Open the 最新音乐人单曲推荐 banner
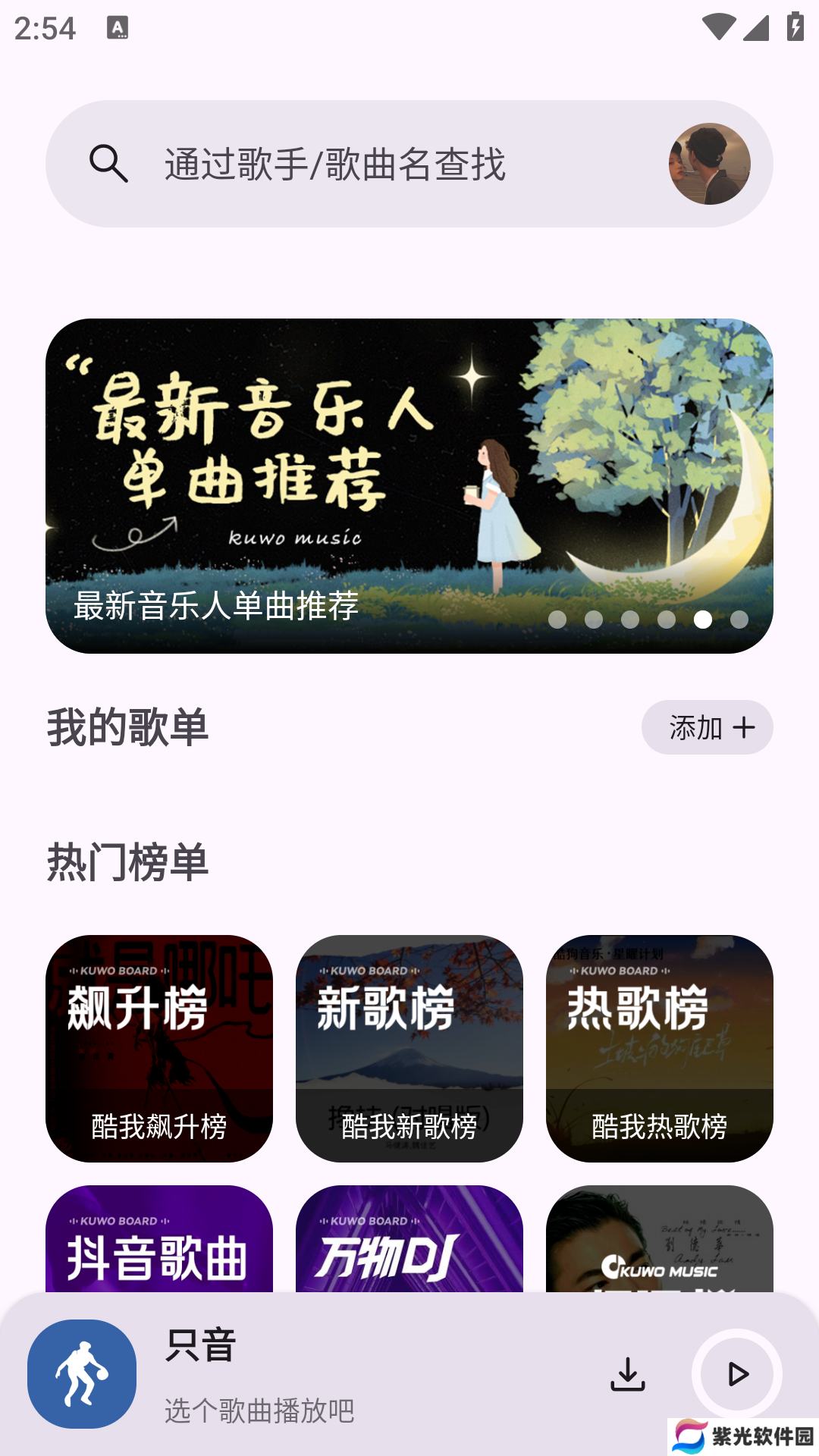 tap(409, 486)
